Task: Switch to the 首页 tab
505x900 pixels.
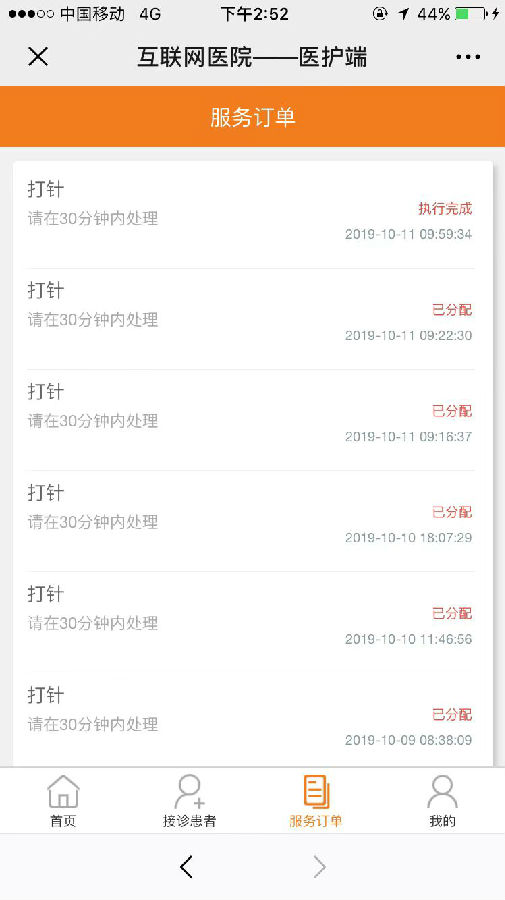Action: coord(63,800)
